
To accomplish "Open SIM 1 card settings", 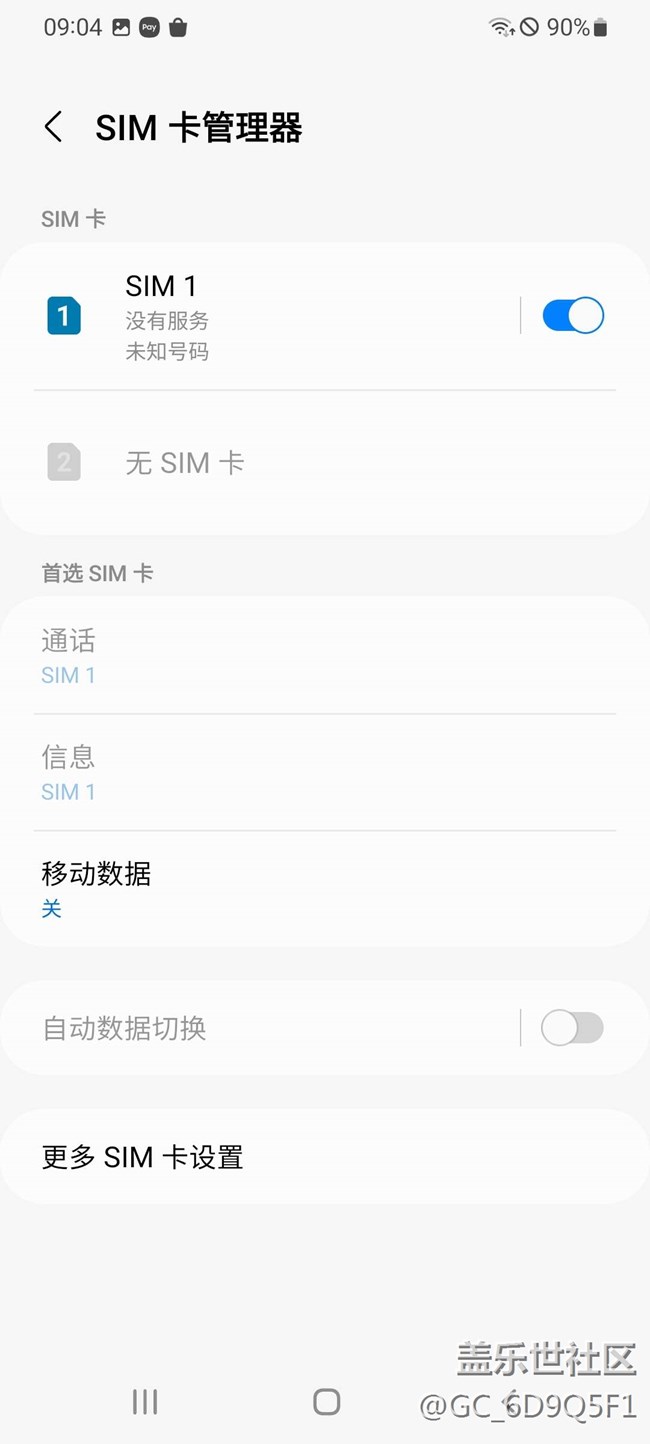I will (x=260, y=317).
